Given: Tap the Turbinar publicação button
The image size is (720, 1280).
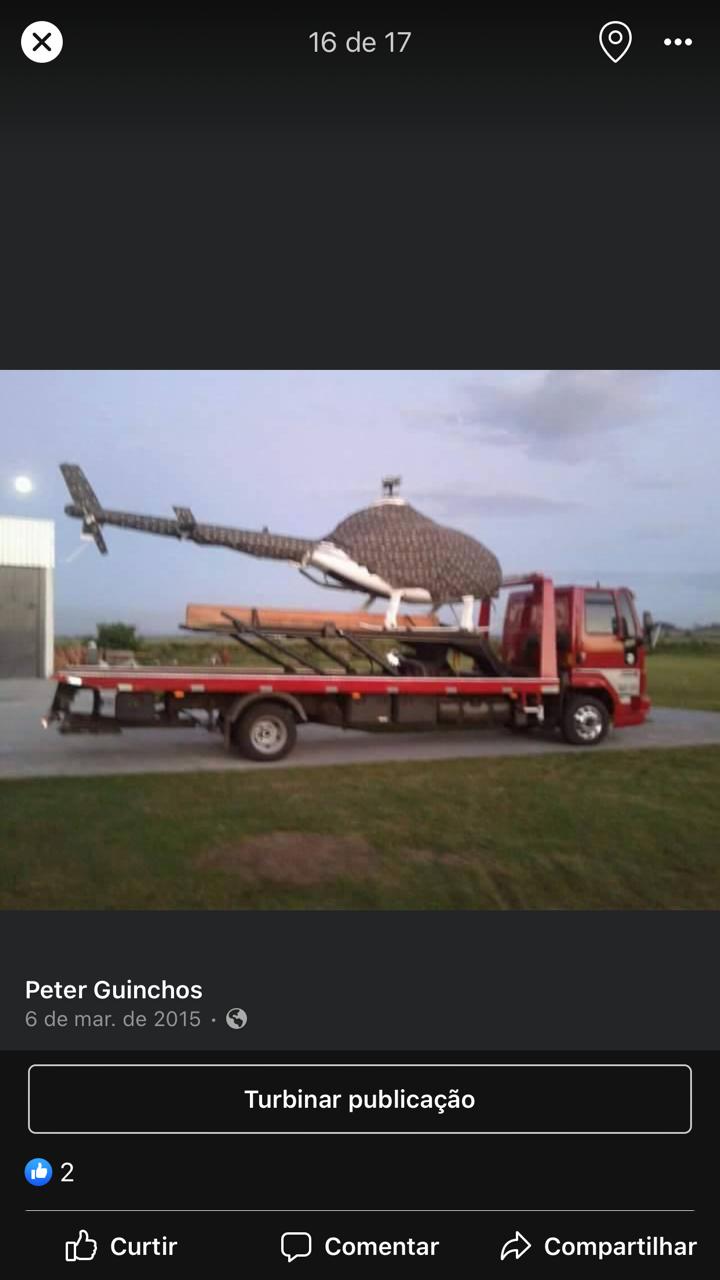Looking at the screenshot, I should tap(360, 1099).
